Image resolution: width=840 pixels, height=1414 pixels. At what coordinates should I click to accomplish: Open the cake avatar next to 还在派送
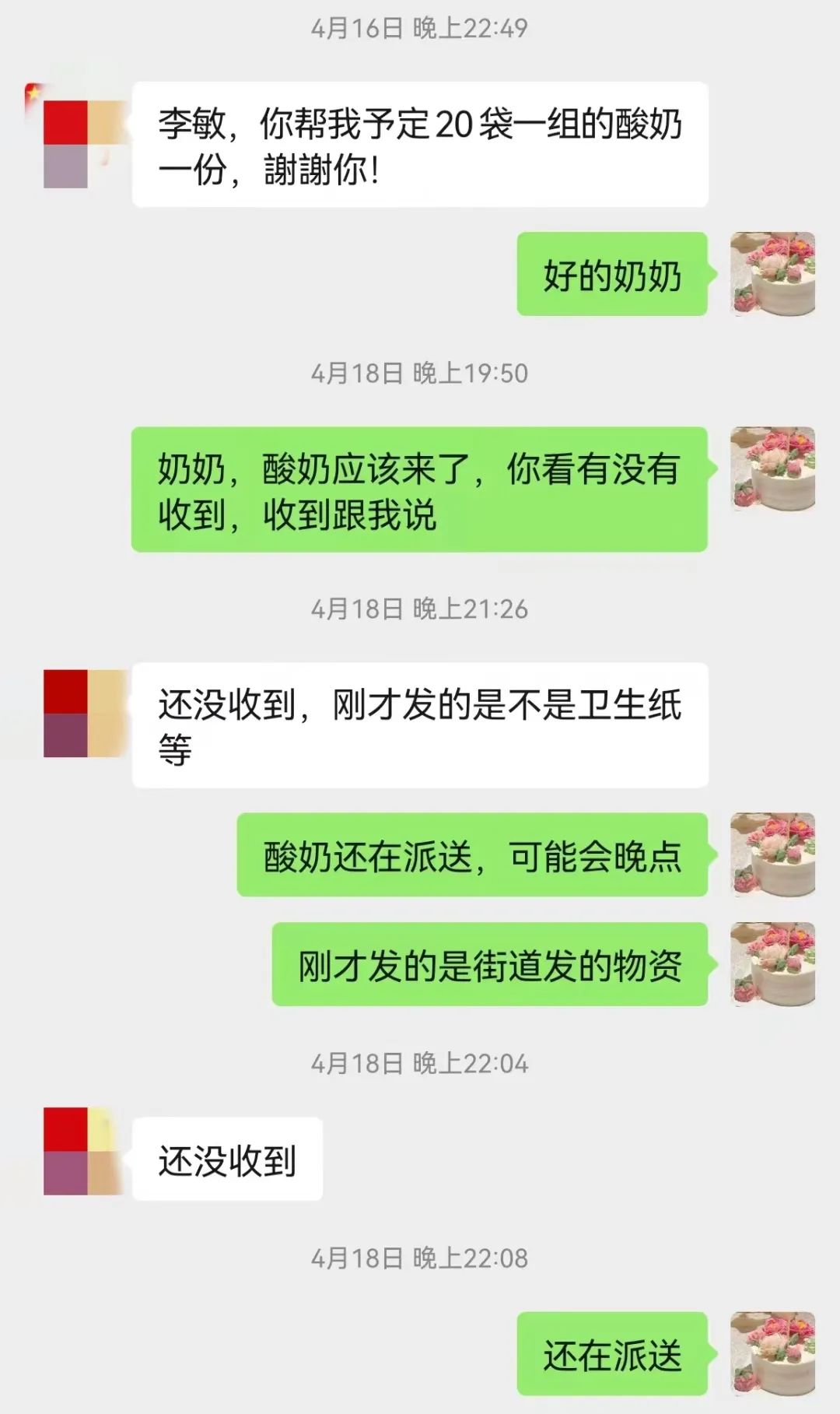tap(772, 1353)
